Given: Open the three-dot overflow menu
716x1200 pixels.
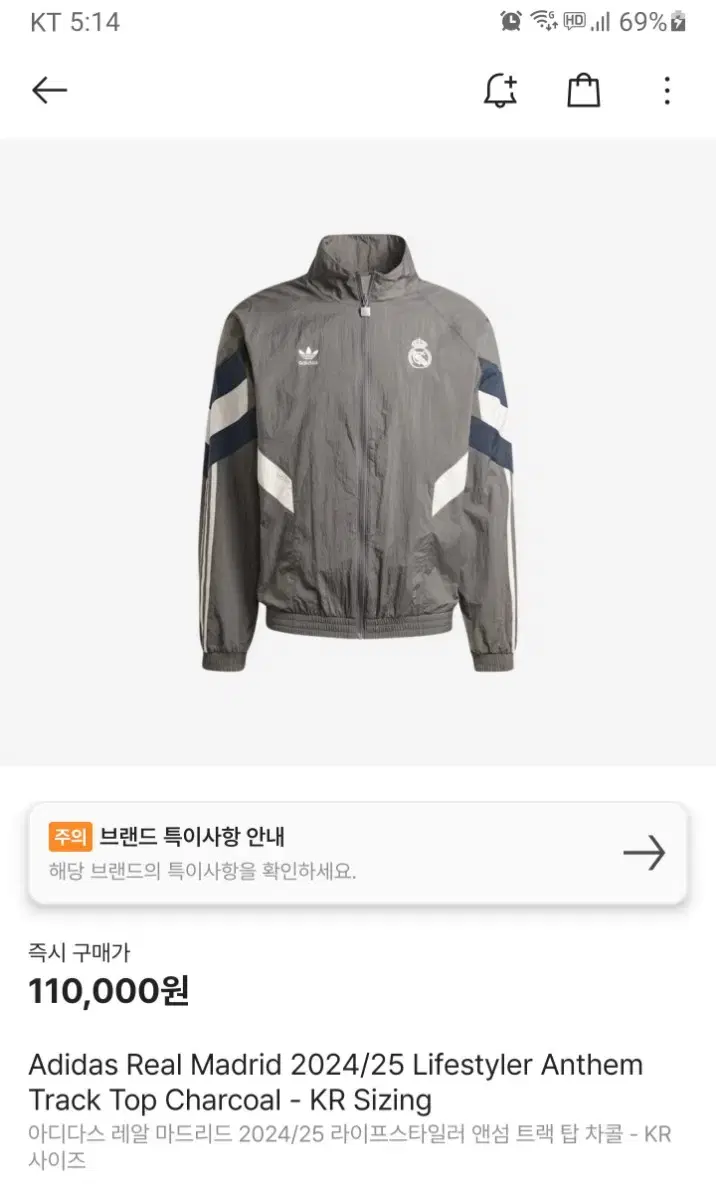Looking at the screenshot, I should click(667, 91).
